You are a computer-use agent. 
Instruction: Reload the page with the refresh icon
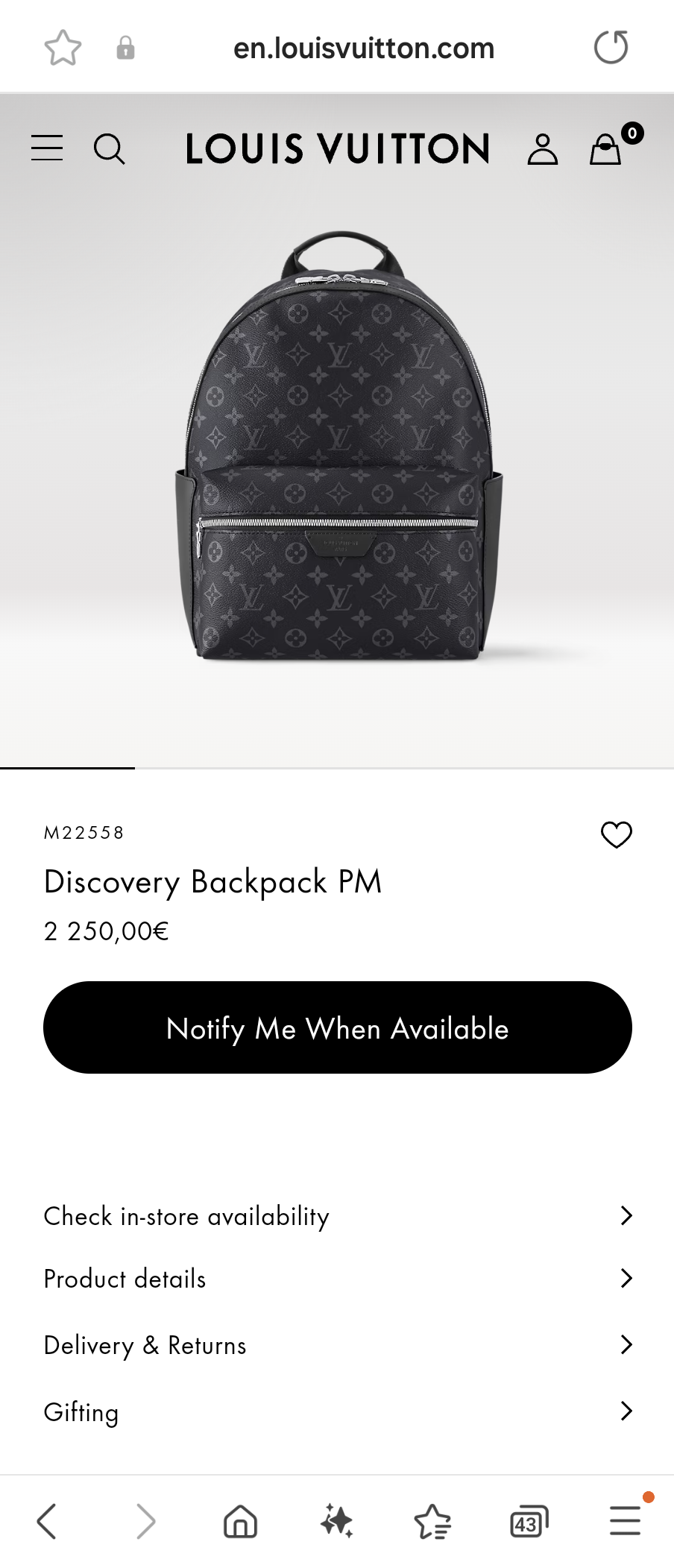[x=611, y=47]
